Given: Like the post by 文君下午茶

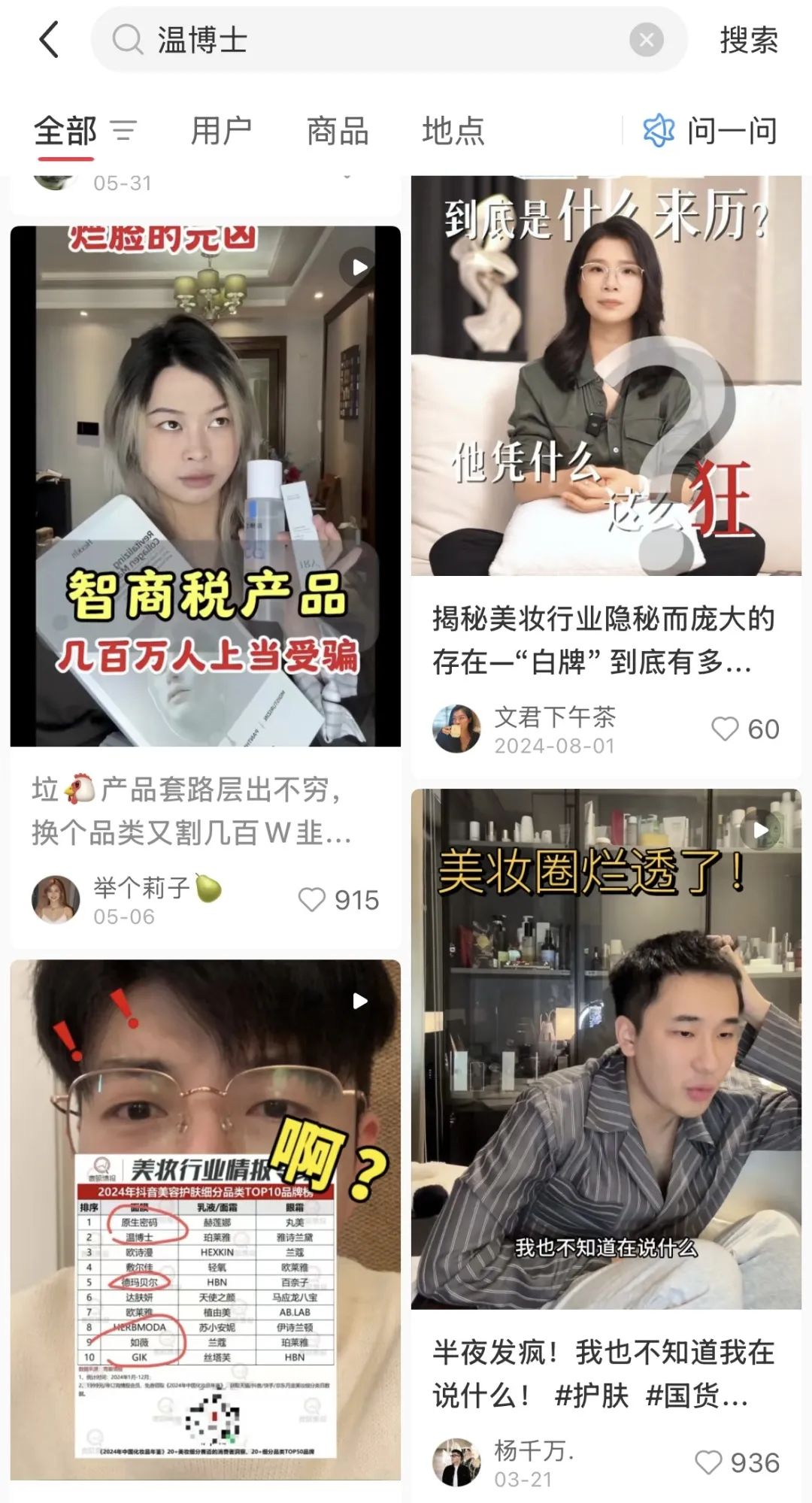Looking at the screenshot, I should coord(725,729).
